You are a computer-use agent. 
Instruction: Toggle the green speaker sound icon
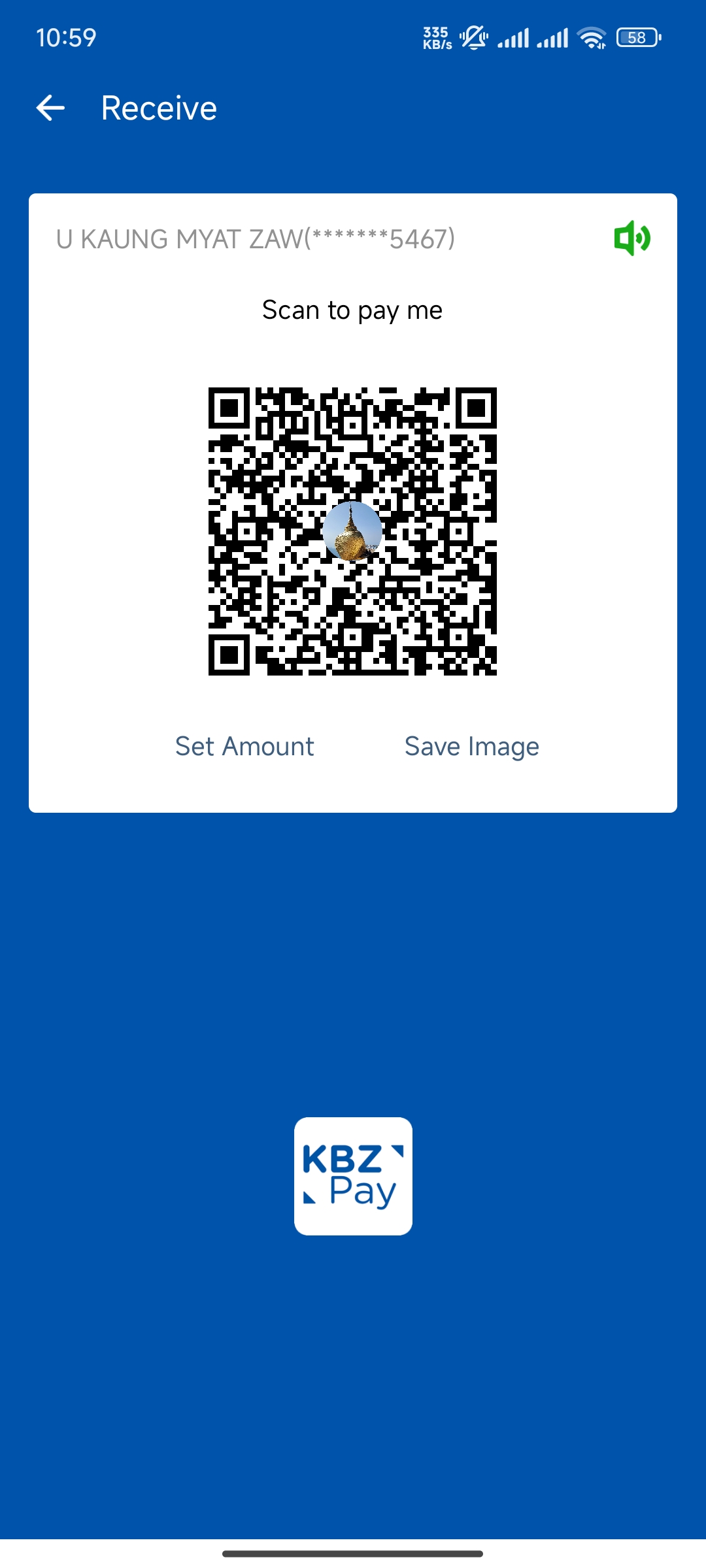[631, 238]
